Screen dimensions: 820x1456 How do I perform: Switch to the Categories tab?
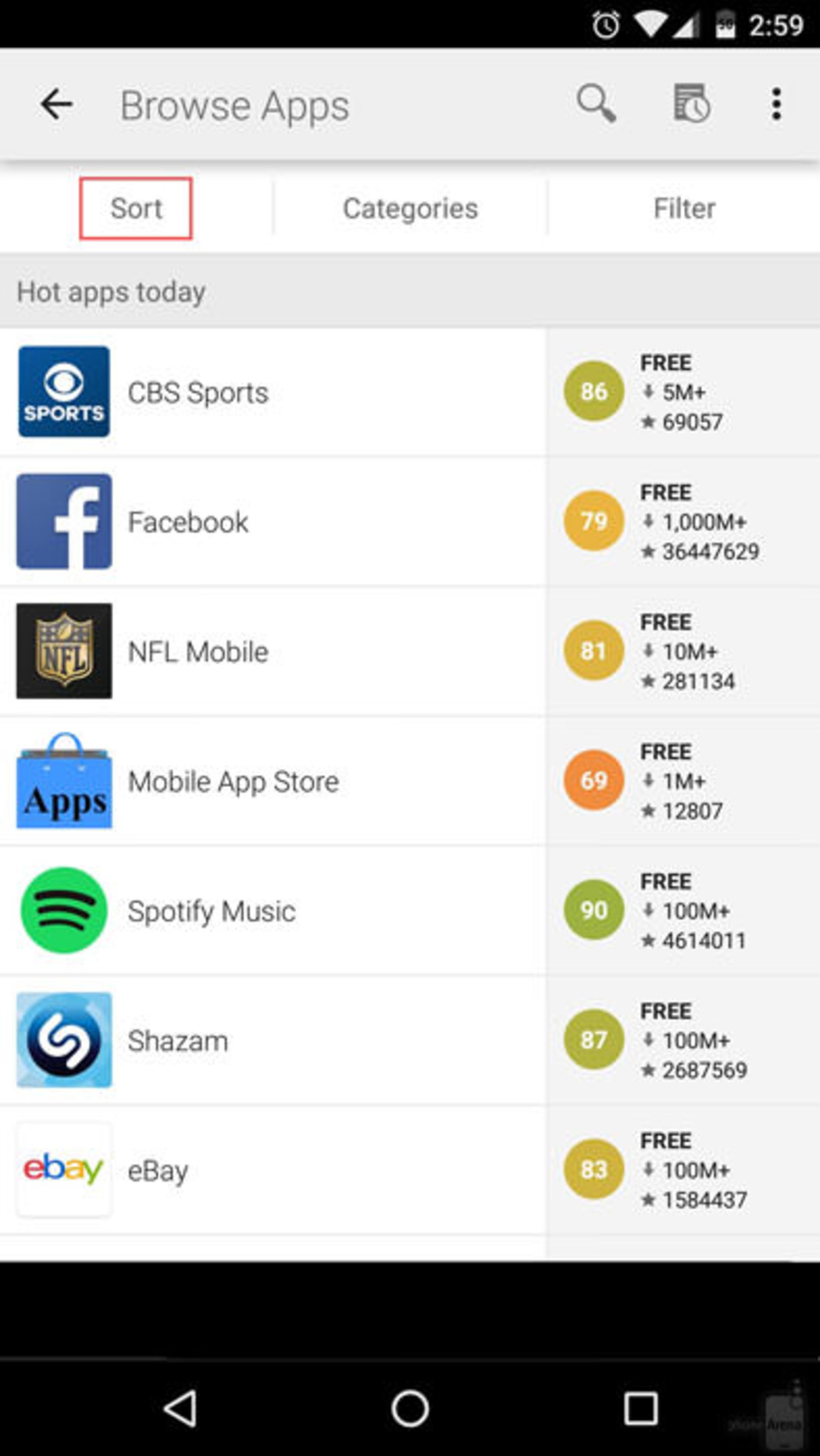click(x=410, y=208)
